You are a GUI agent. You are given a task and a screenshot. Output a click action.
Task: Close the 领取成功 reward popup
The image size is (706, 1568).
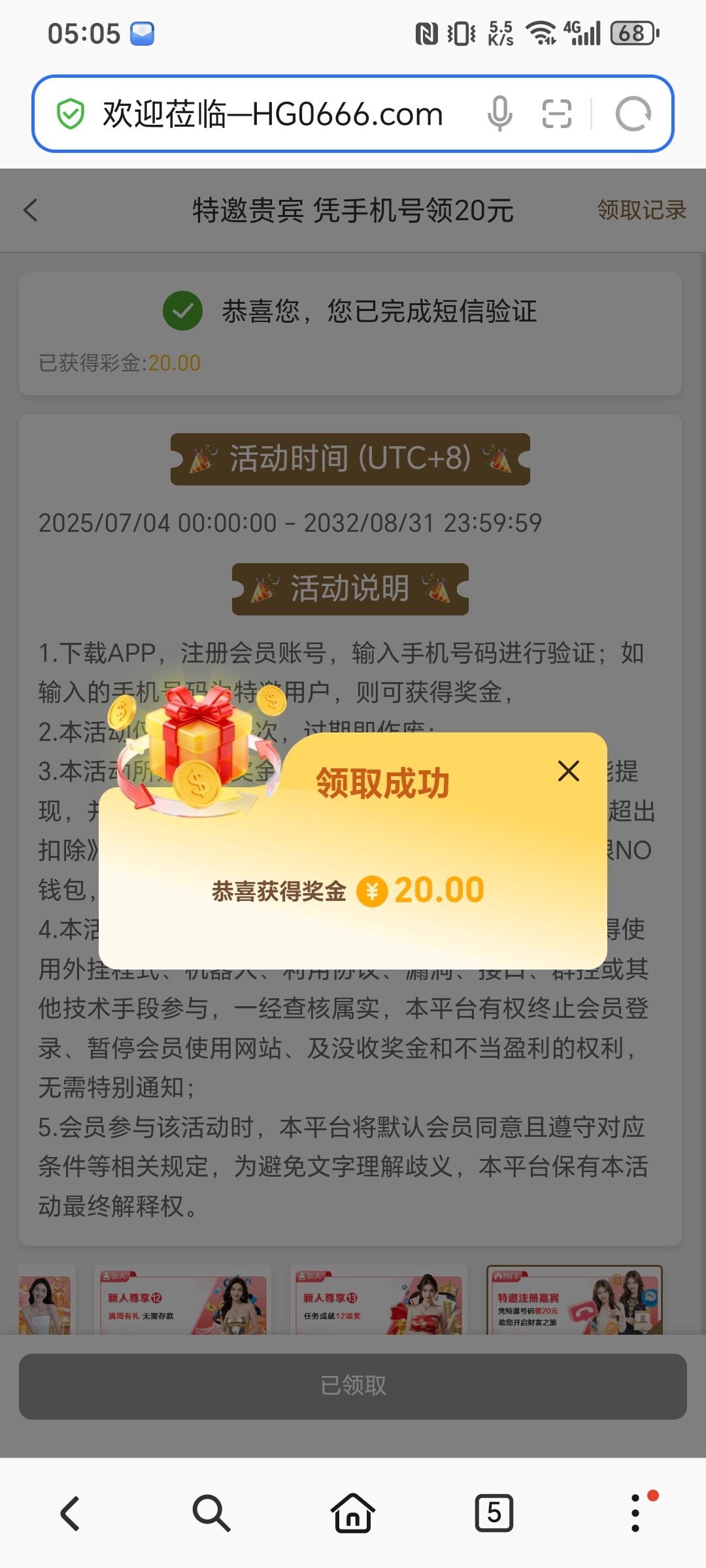coord(568,771)
